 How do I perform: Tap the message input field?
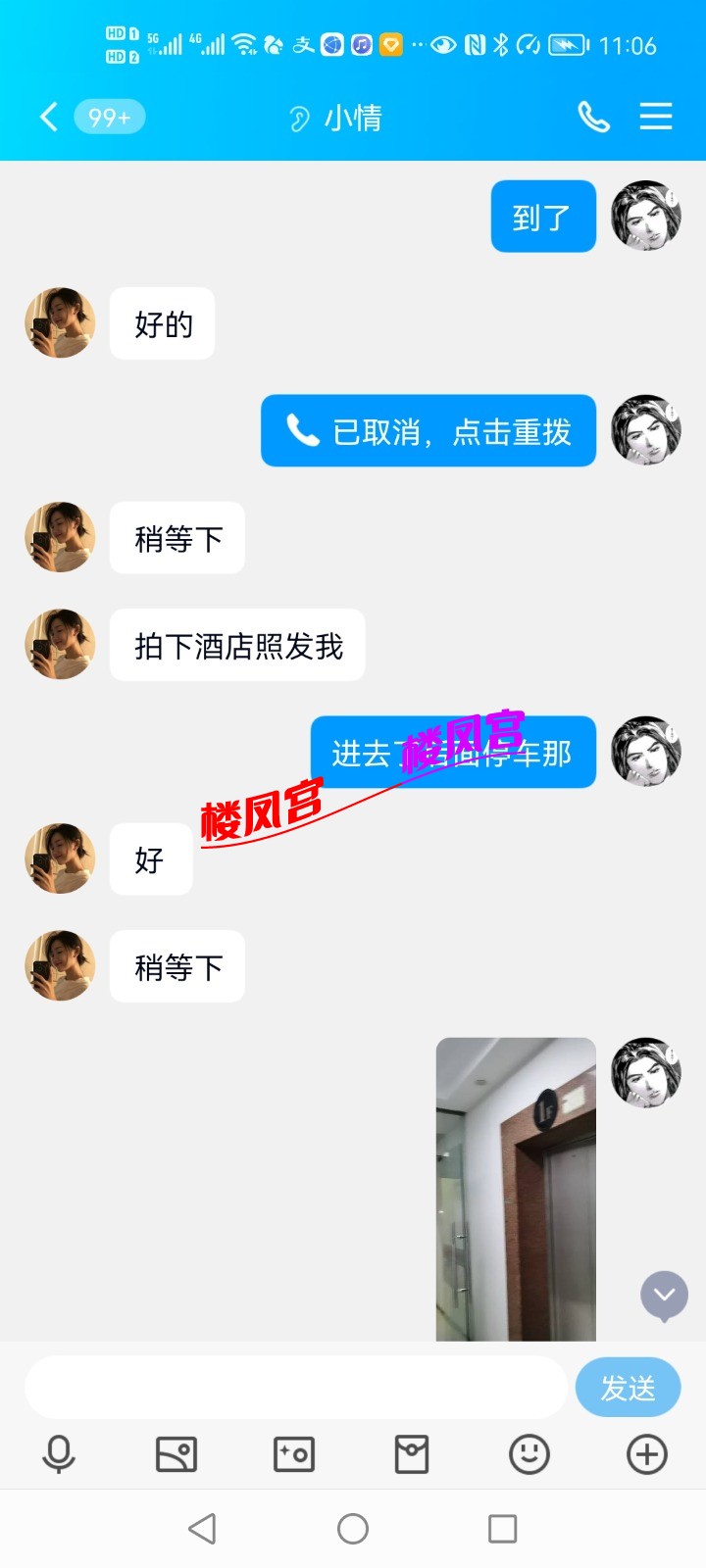pos(294,1388)
